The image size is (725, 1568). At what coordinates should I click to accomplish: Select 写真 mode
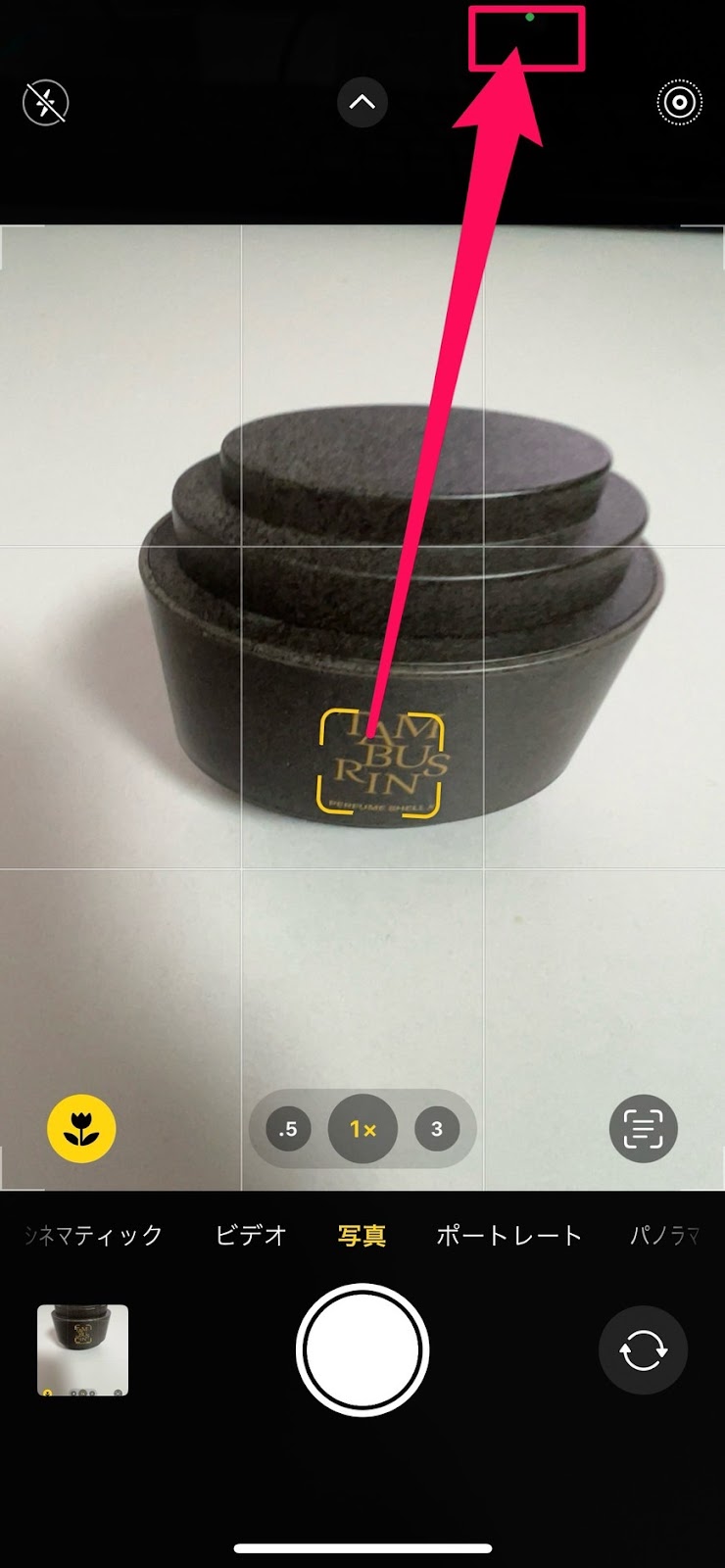(x=362, y=1236)
